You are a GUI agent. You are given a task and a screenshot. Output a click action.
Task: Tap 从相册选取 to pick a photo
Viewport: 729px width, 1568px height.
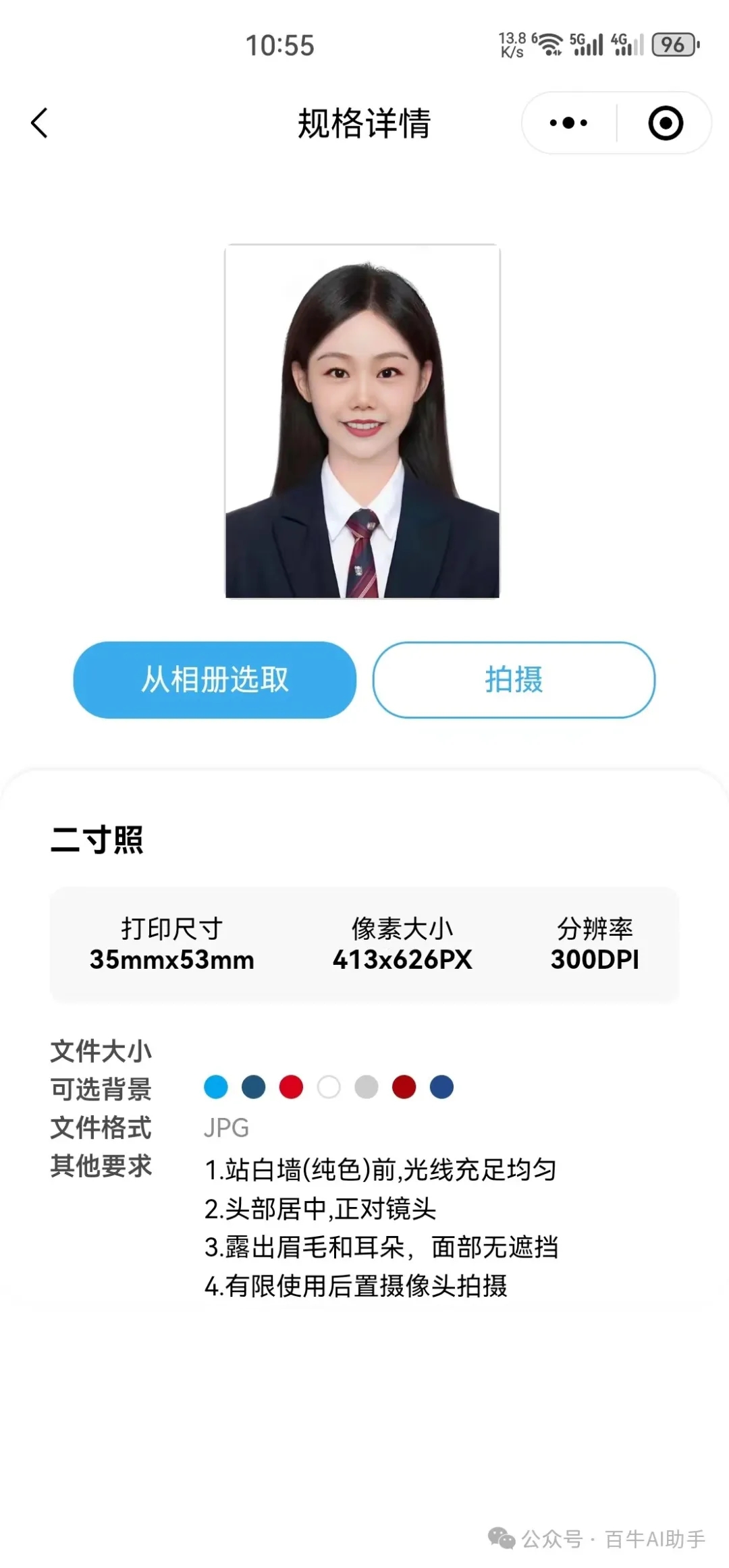(215, 679)
